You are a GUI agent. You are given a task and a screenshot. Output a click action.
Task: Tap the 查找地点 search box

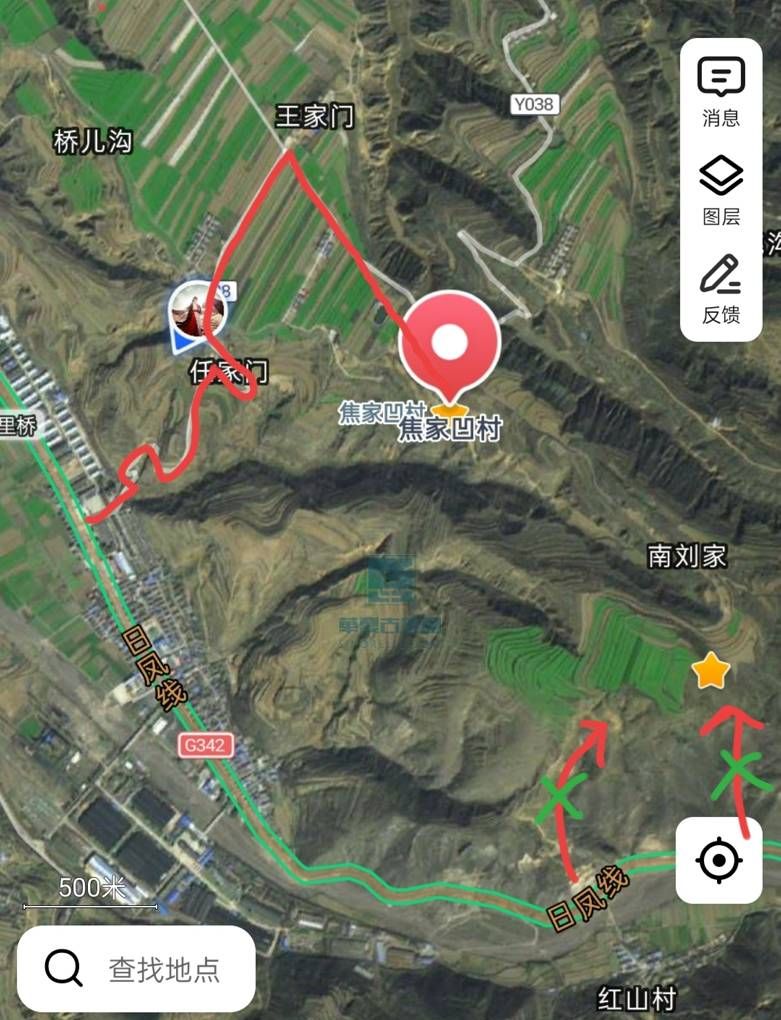click(x=136, y=968)
